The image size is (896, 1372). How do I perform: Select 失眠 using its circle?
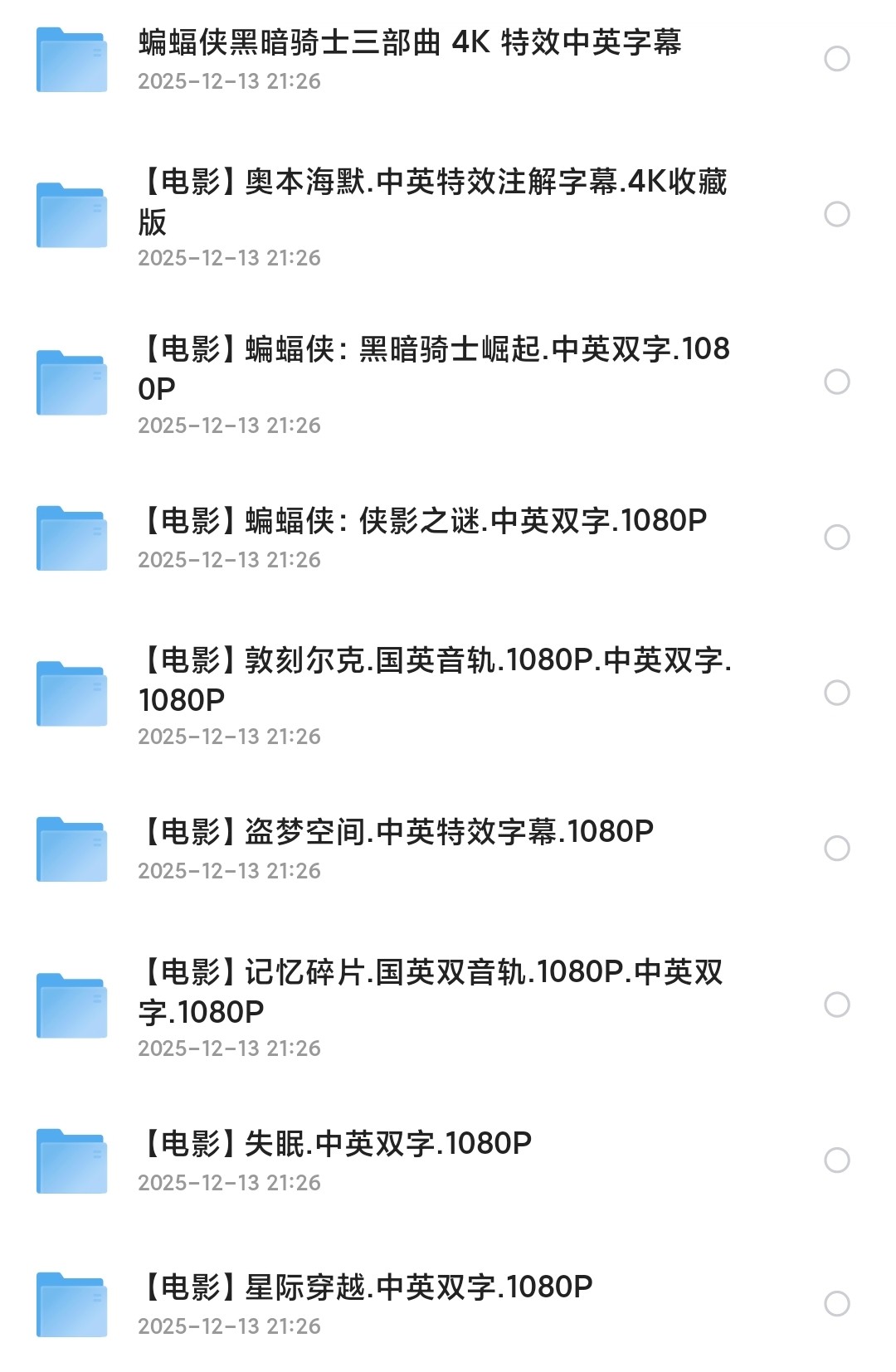pos(837,1160)
